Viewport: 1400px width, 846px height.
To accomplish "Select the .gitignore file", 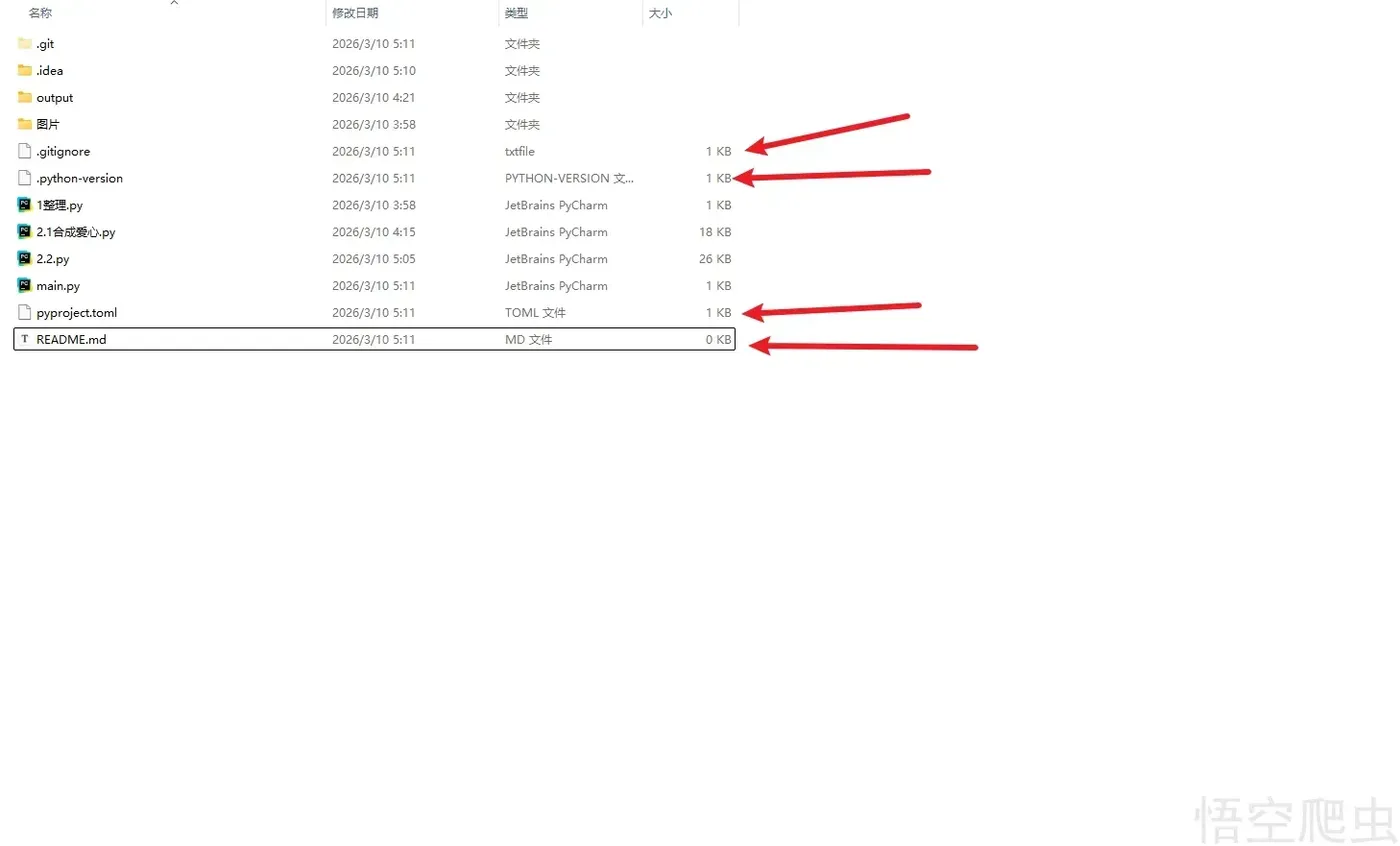I will coord(63,152).
